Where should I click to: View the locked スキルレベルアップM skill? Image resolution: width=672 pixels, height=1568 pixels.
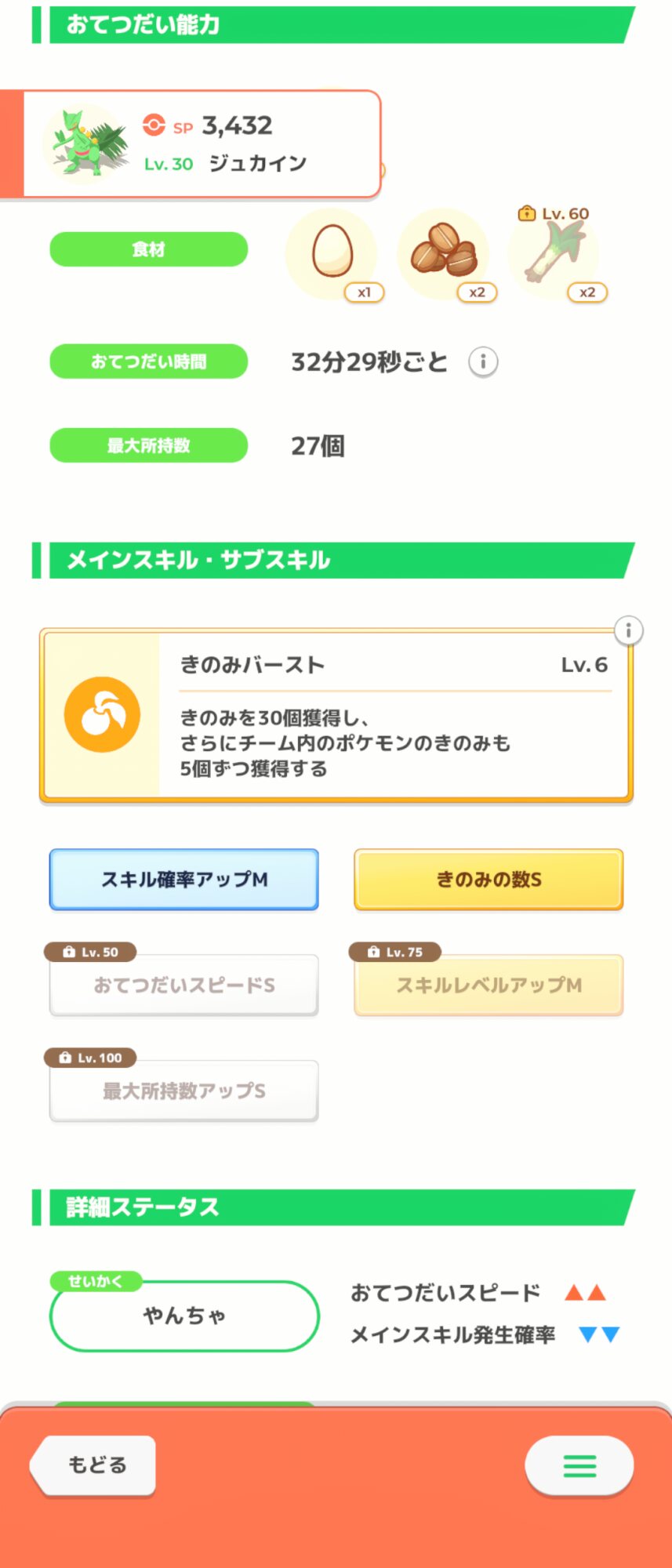pyautogui.click(x=489, y=985)
